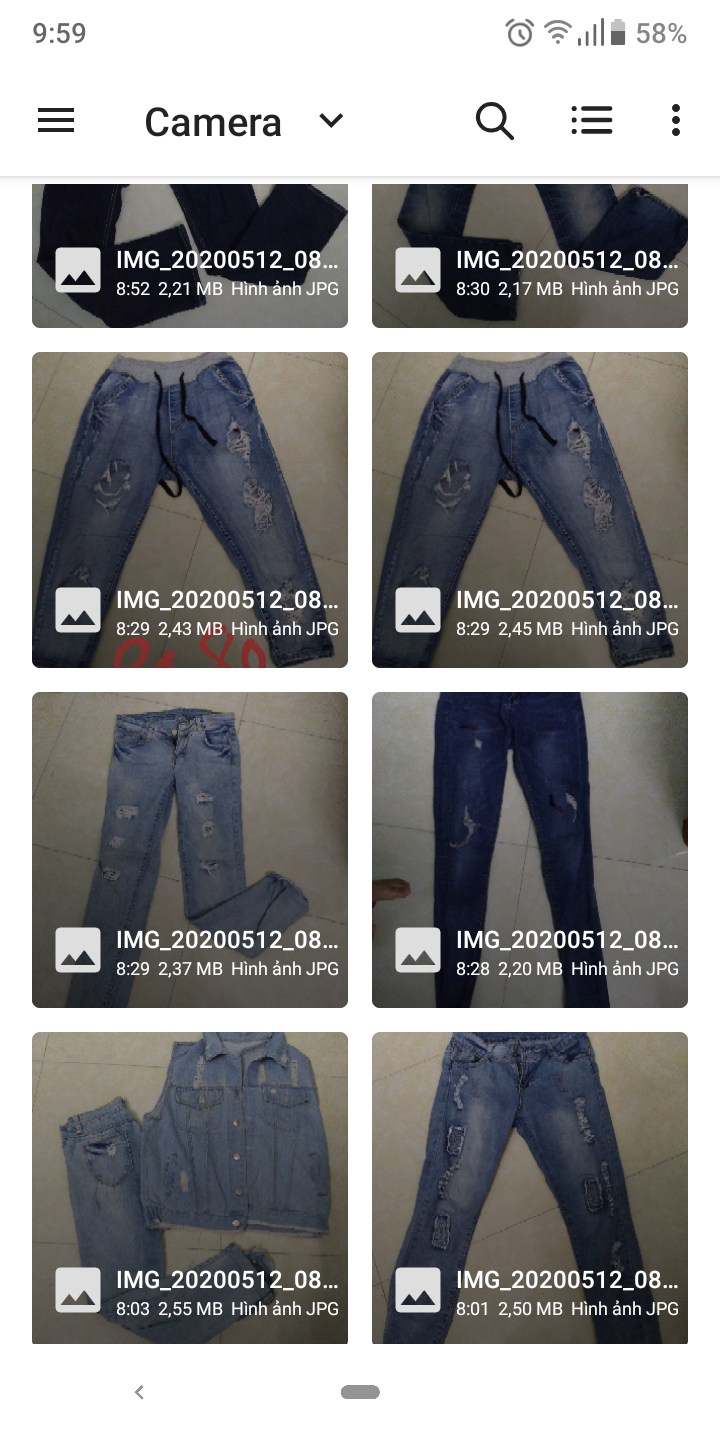Screen dimensions: 720x1440
Task: Open the 2,20 MB image from 8:28
Action: tap(530, 850)
